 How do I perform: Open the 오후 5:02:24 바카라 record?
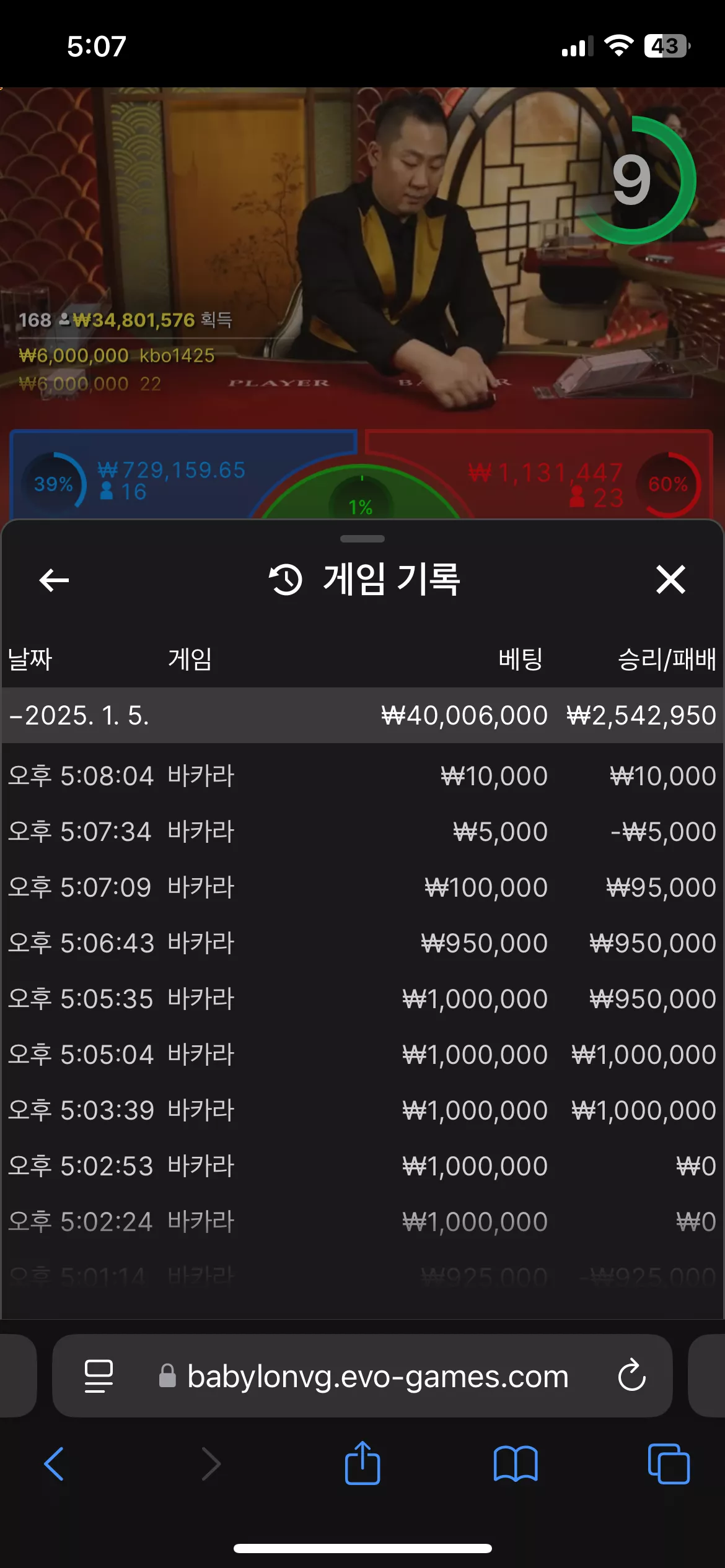coord(362,1222)
